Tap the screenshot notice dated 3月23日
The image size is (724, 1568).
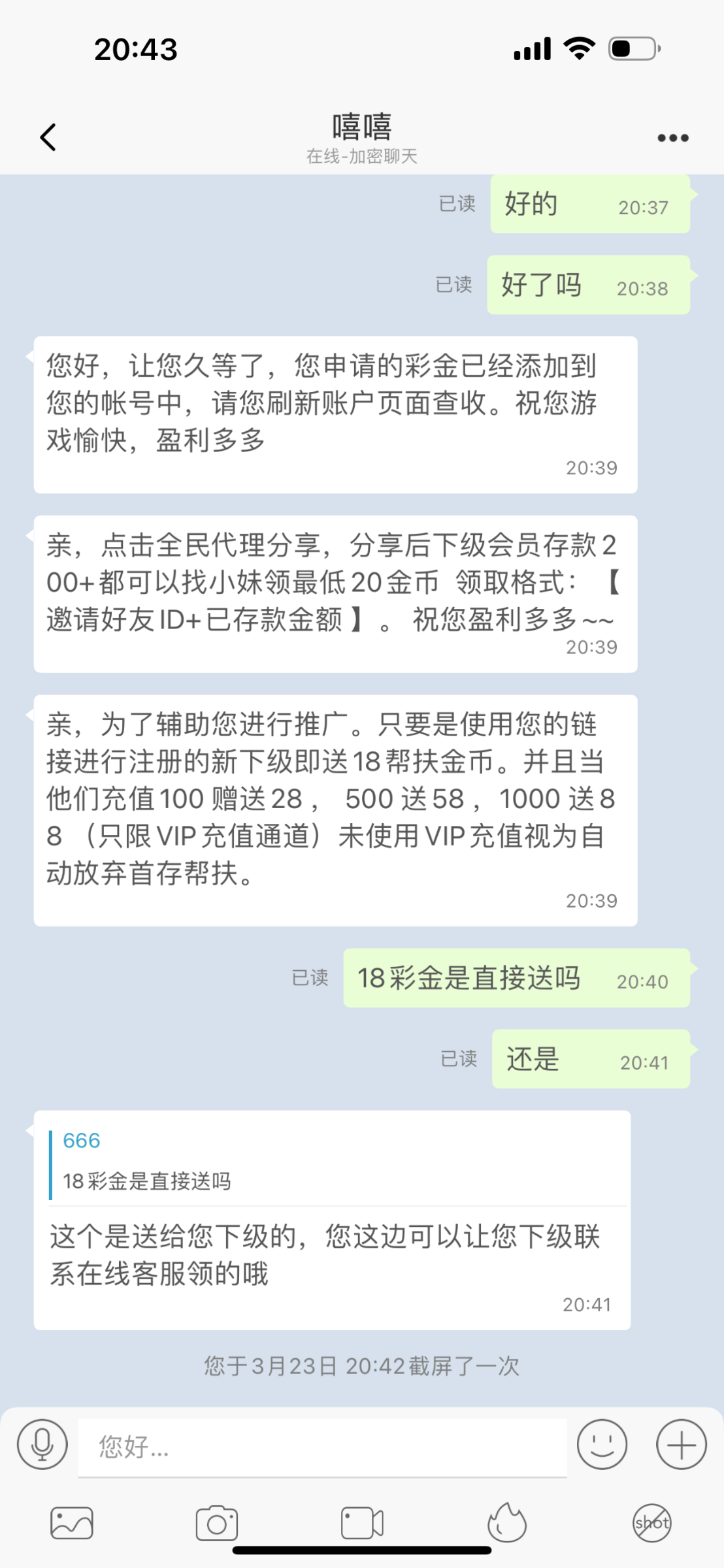pos(361,1365)
